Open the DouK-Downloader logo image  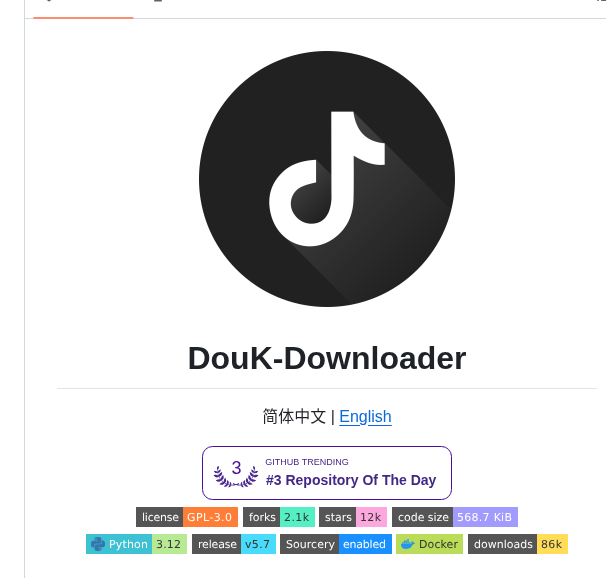click(x=327, y=179)
